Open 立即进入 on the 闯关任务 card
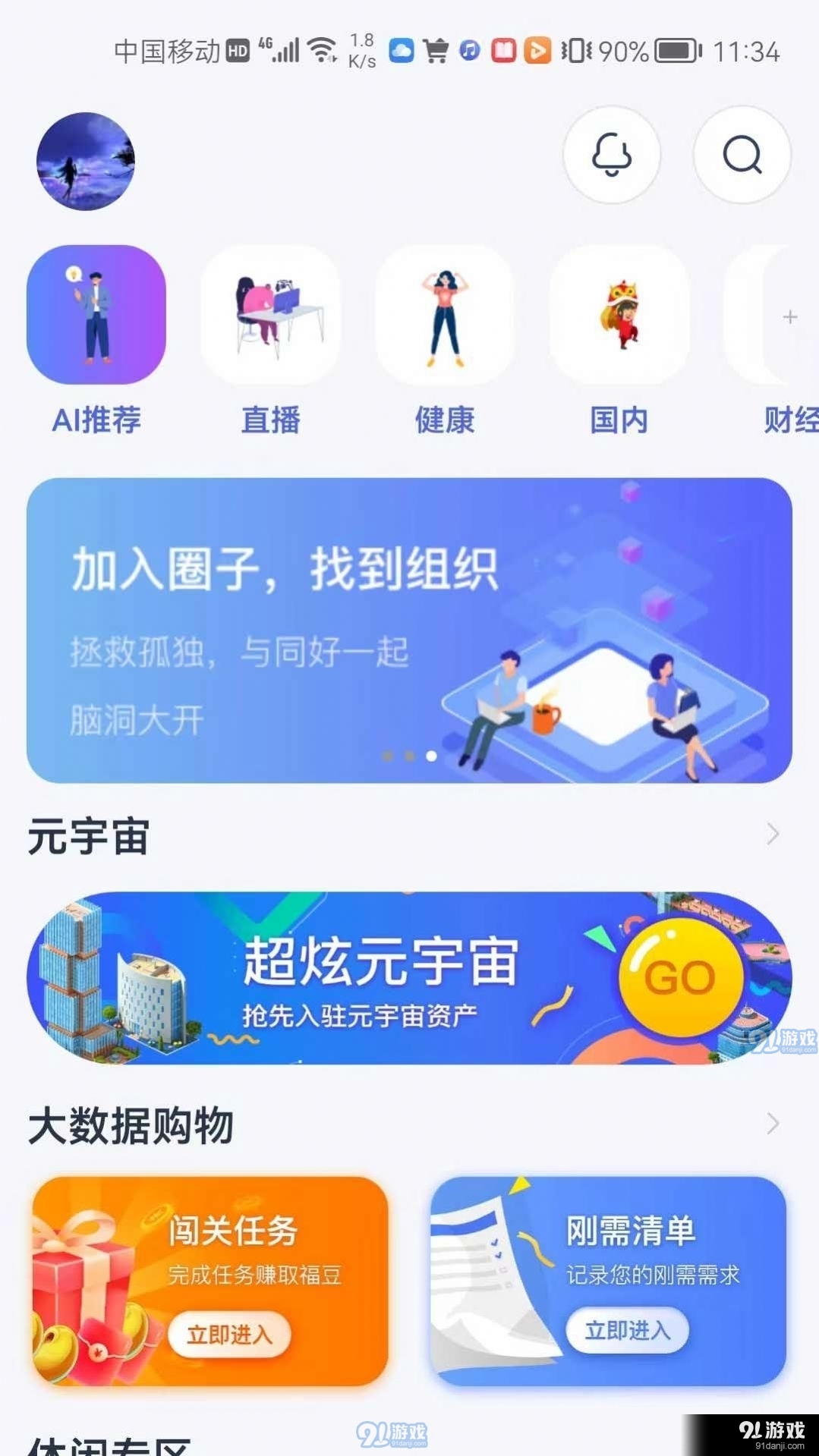This screenshot has height=1456, width=819. tap(232, 1333)
